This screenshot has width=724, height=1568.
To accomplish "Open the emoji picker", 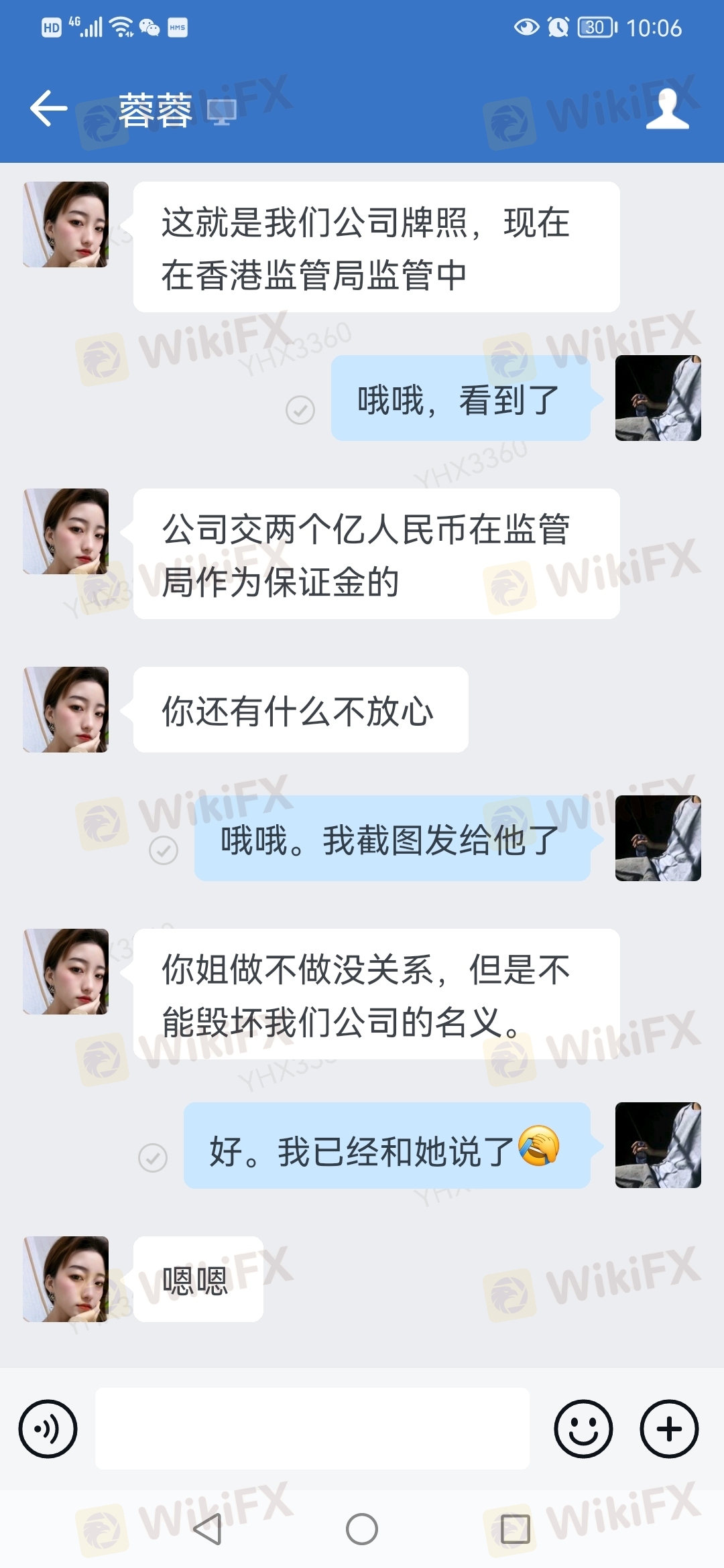I will point(583,1429).
